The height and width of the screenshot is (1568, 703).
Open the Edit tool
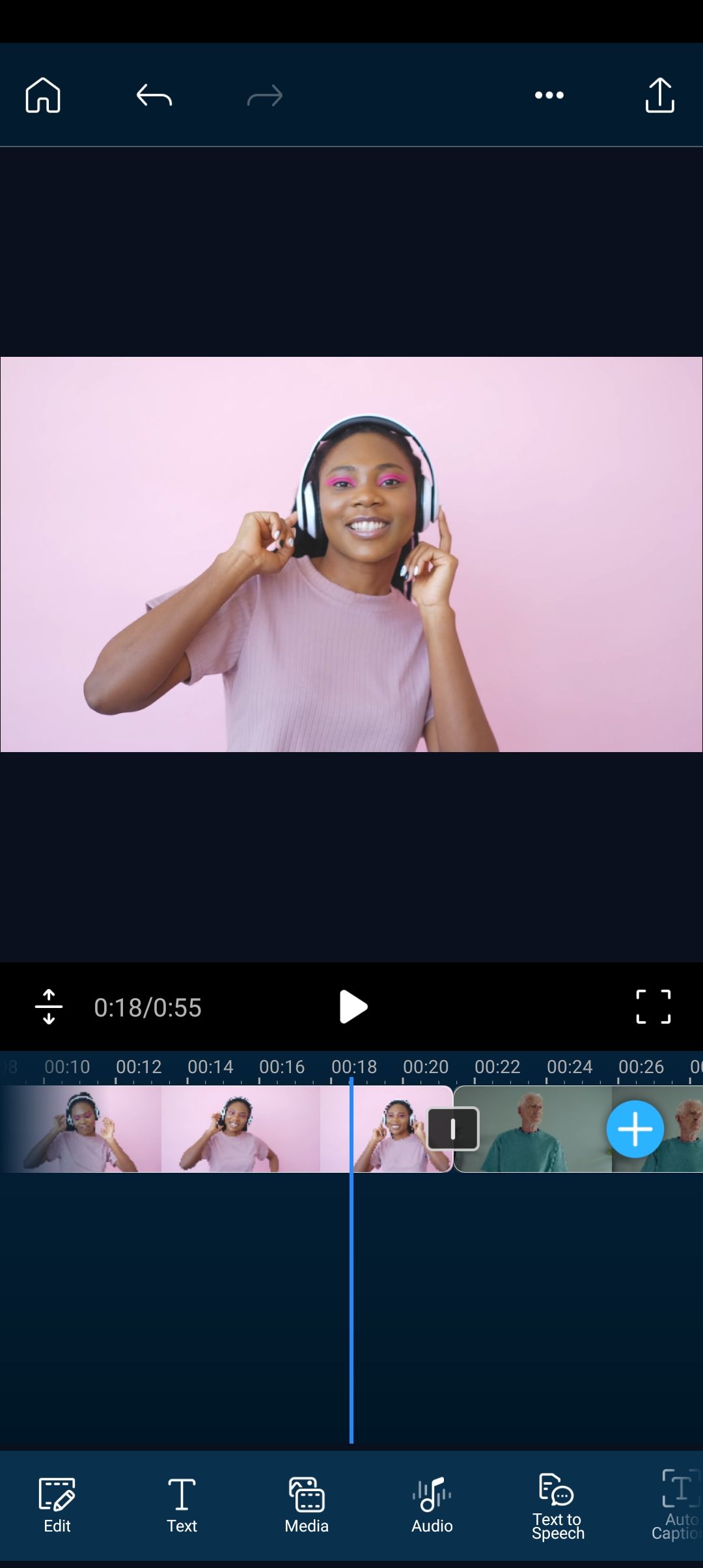click(57, 1505)
